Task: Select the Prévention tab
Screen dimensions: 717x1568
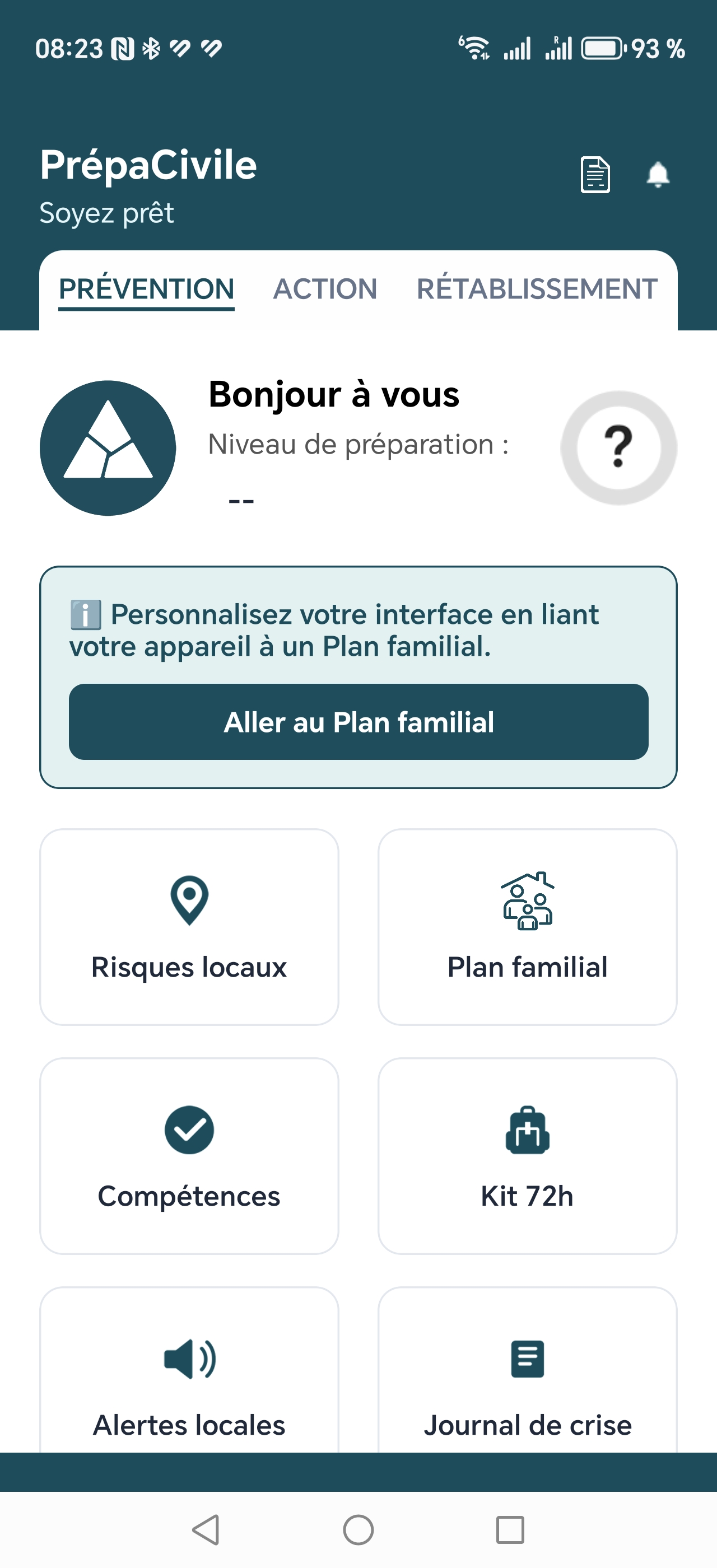Action: [x=146, y=289]
